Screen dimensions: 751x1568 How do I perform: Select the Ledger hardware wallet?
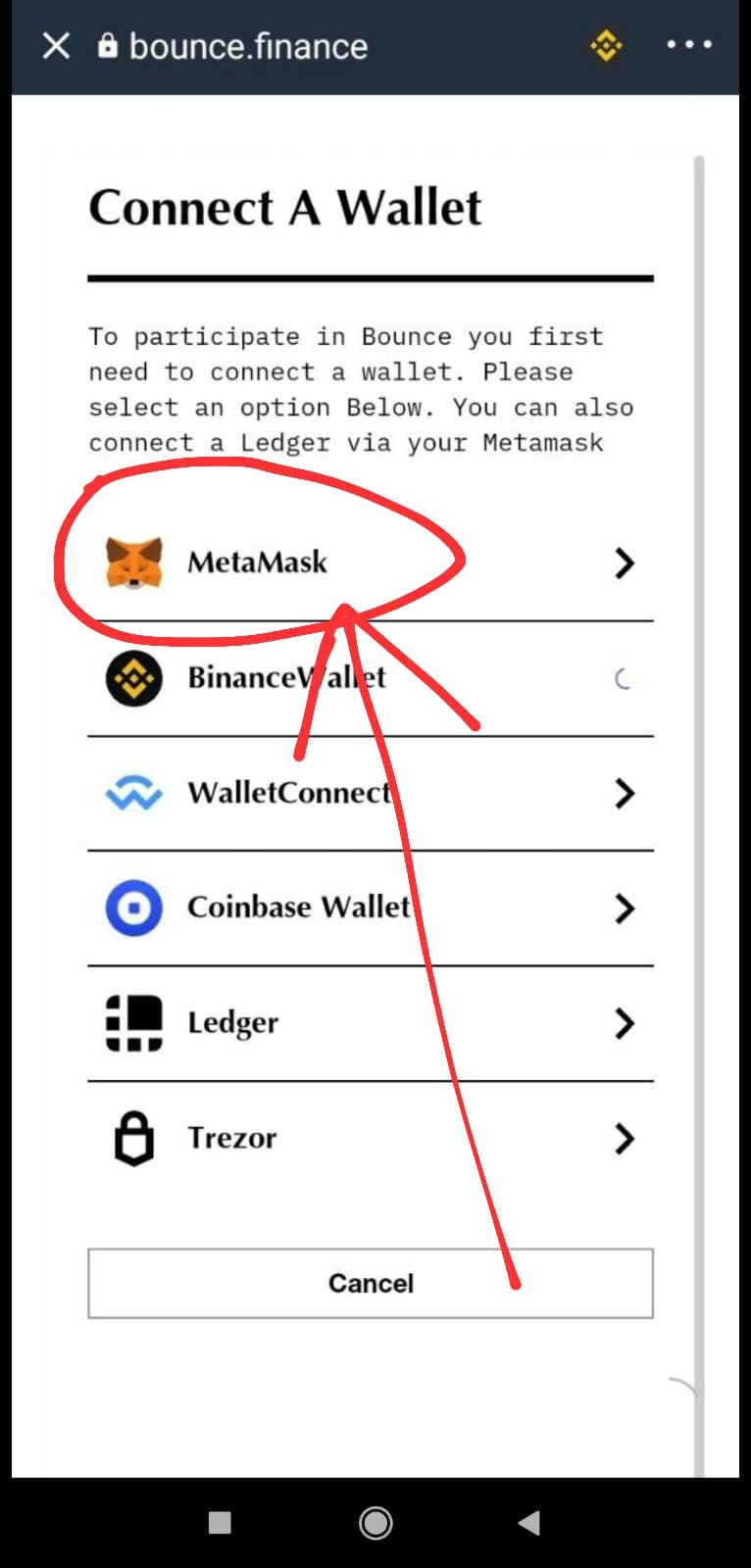[x=370, y=1023]
